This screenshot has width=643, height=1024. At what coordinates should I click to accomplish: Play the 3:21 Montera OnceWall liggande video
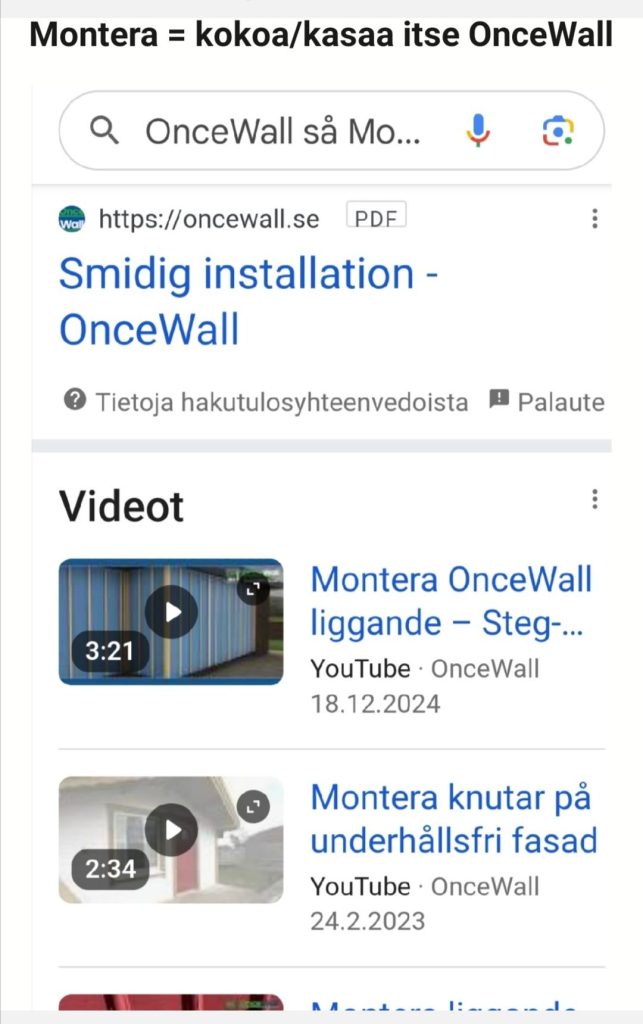click(171, 612)
